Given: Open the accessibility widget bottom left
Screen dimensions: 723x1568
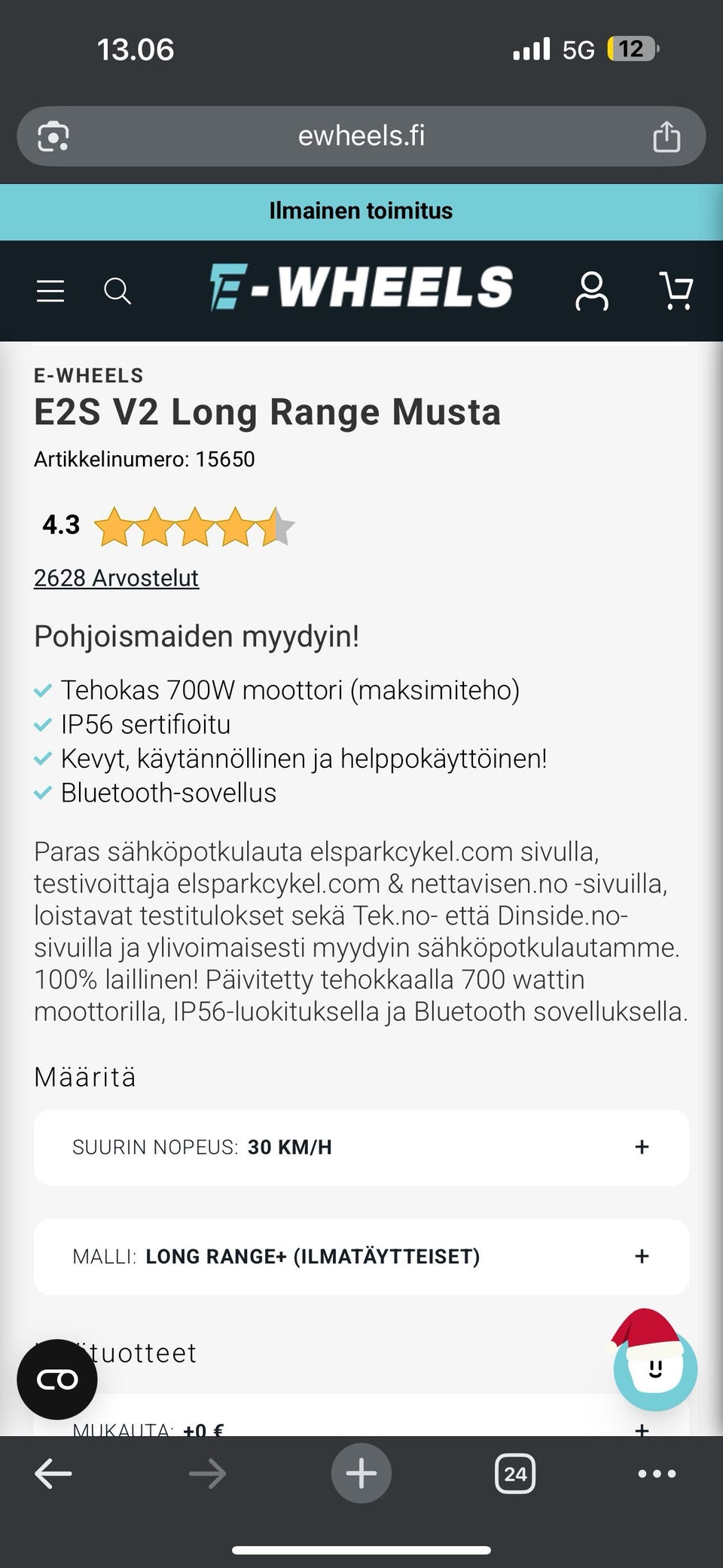Looking at the screenshot, I should [56, 1379].
